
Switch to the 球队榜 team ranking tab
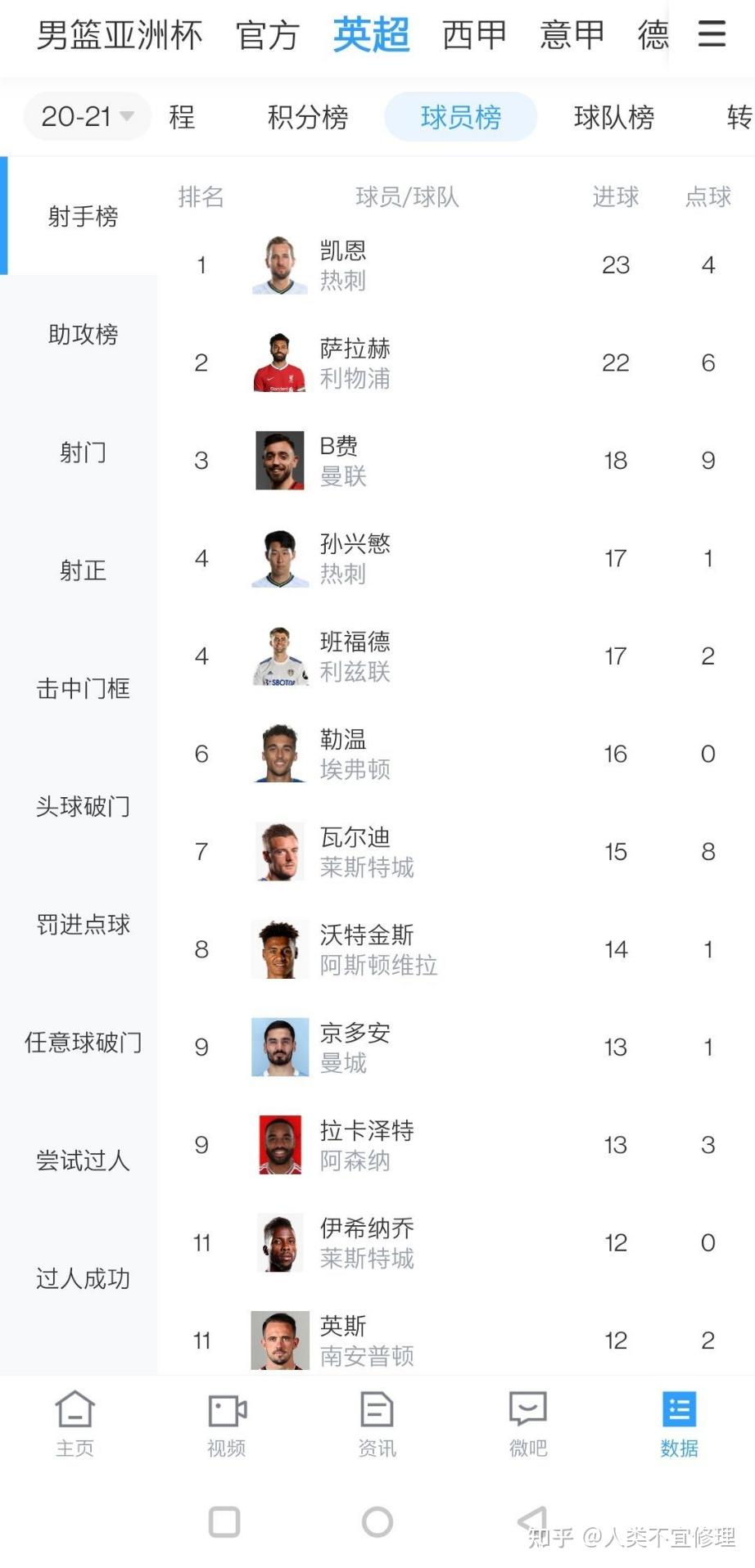click(613, 117)
